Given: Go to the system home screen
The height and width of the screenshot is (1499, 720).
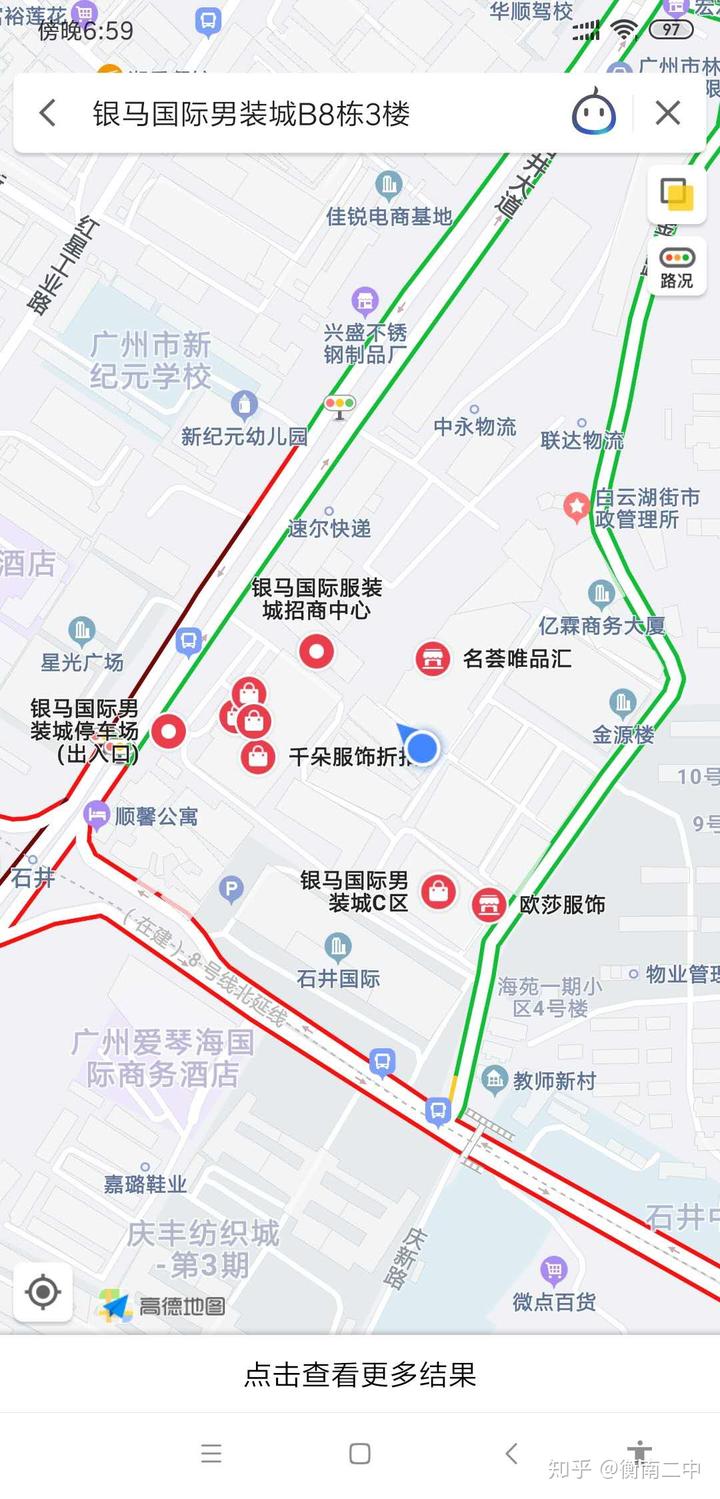Looking at the screenshot, I should click(360, 1453).
